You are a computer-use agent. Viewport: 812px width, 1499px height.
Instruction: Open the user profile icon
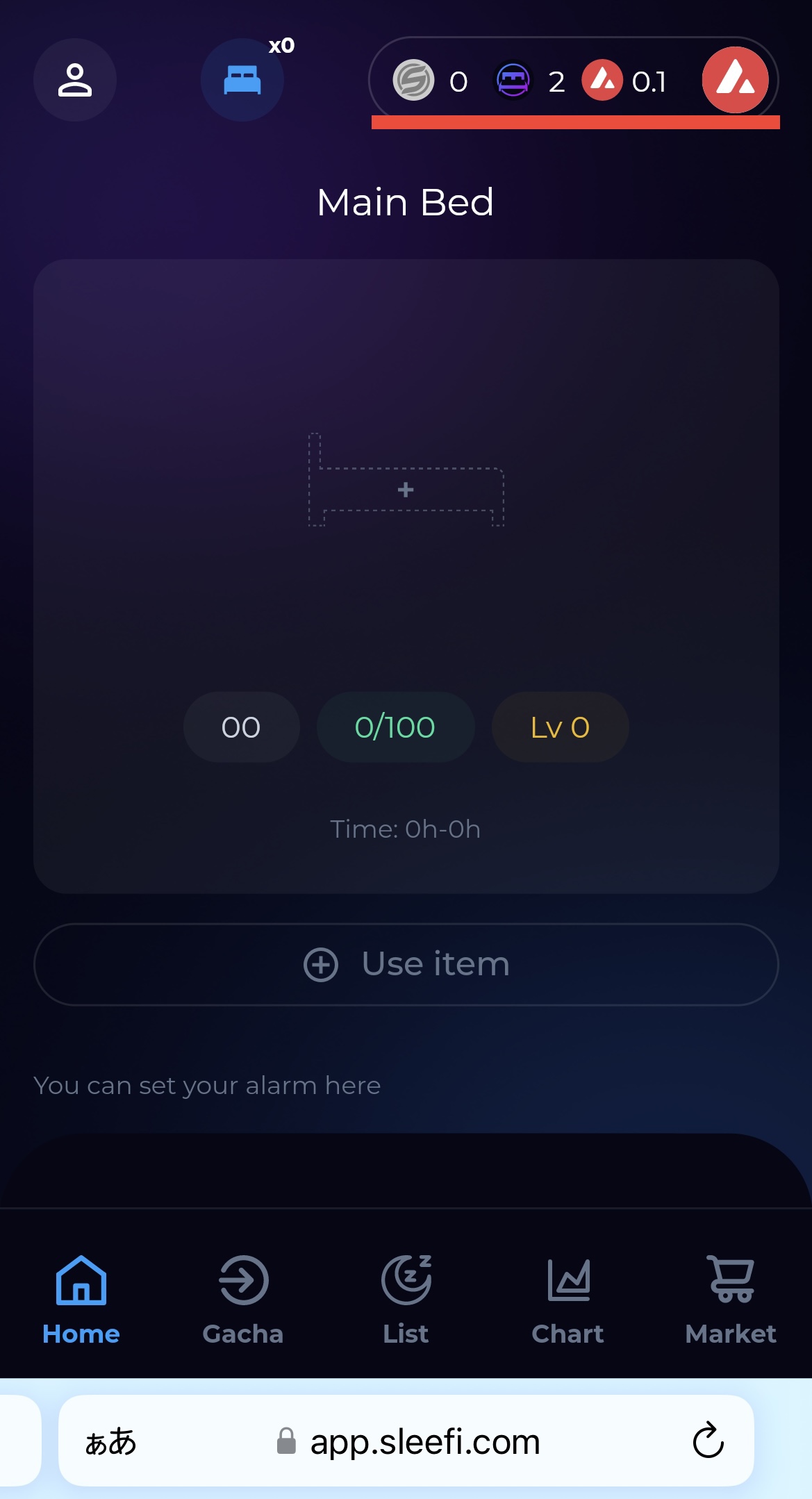pos(75,80)
